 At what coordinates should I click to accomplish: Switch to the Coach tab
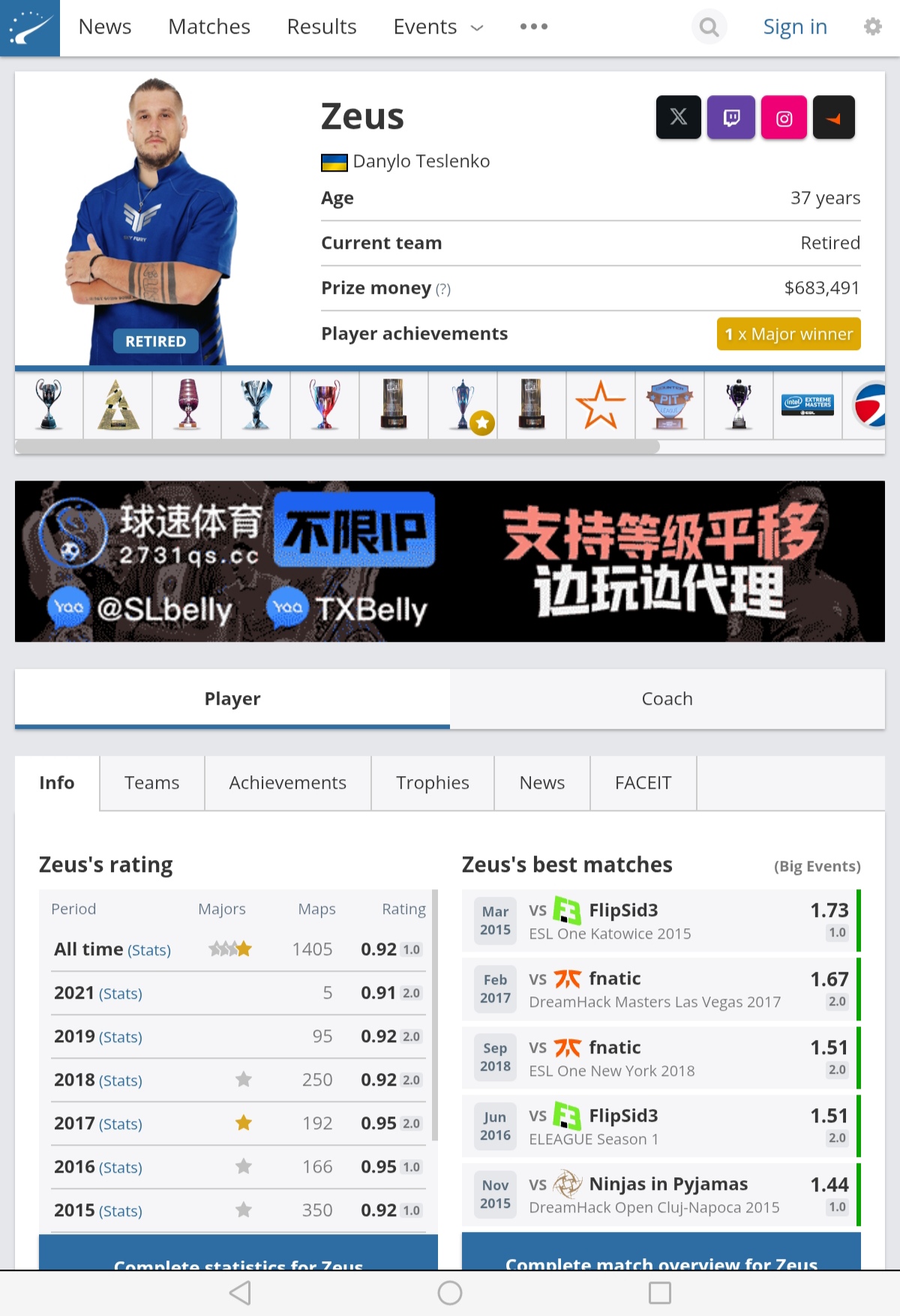coord(667,699)
